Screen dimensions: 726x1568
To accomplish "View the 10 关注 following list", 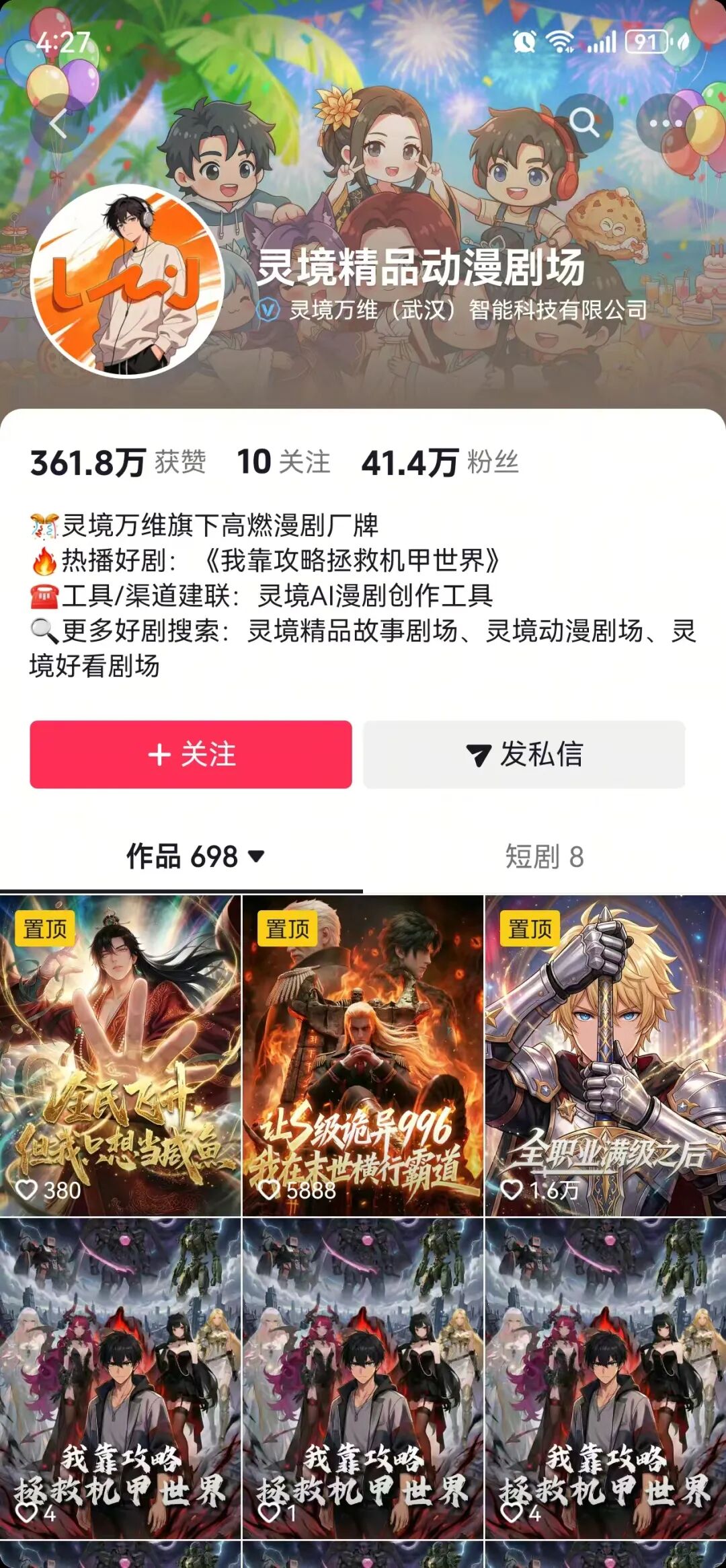I will [284, 462].
